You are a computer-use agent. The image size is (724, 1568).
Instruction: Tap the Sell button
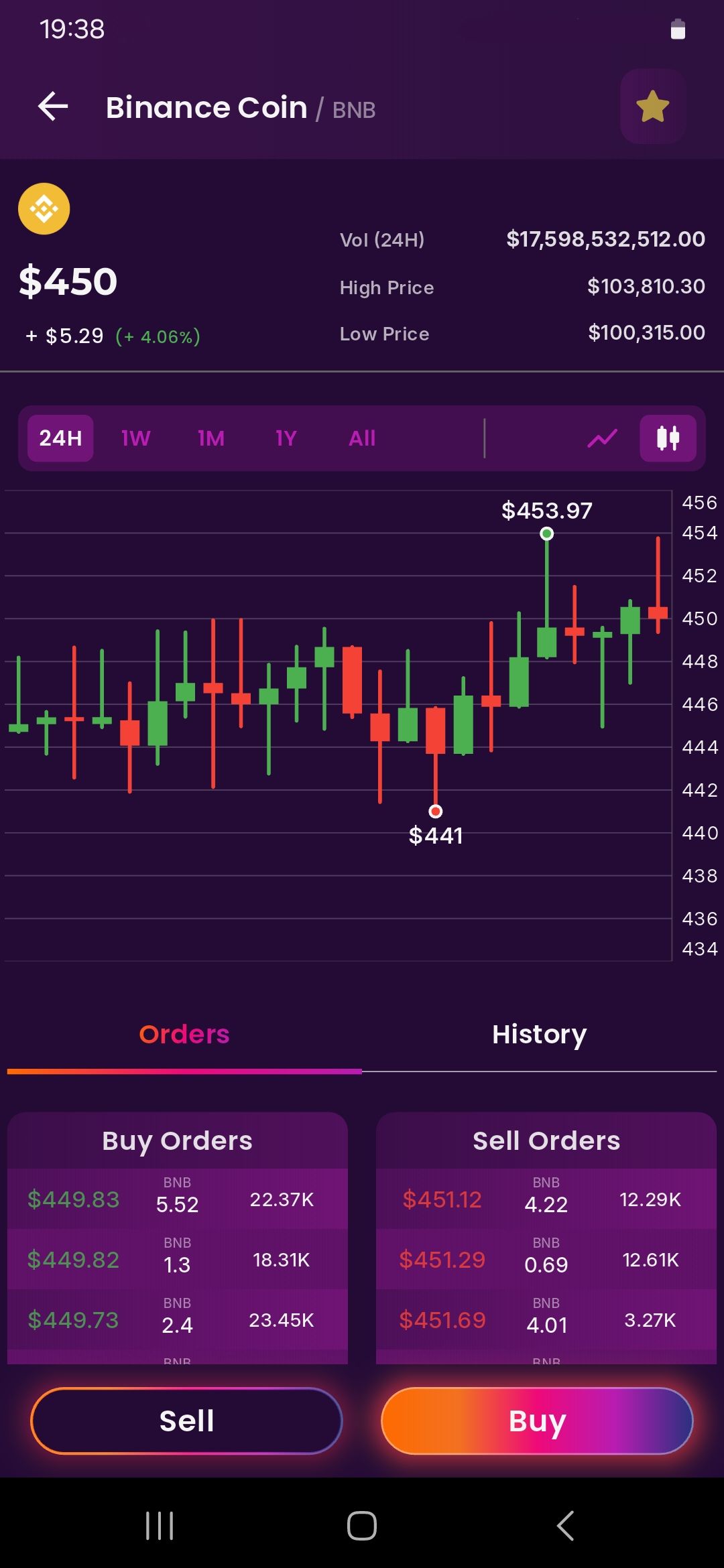pos(186,1421)
